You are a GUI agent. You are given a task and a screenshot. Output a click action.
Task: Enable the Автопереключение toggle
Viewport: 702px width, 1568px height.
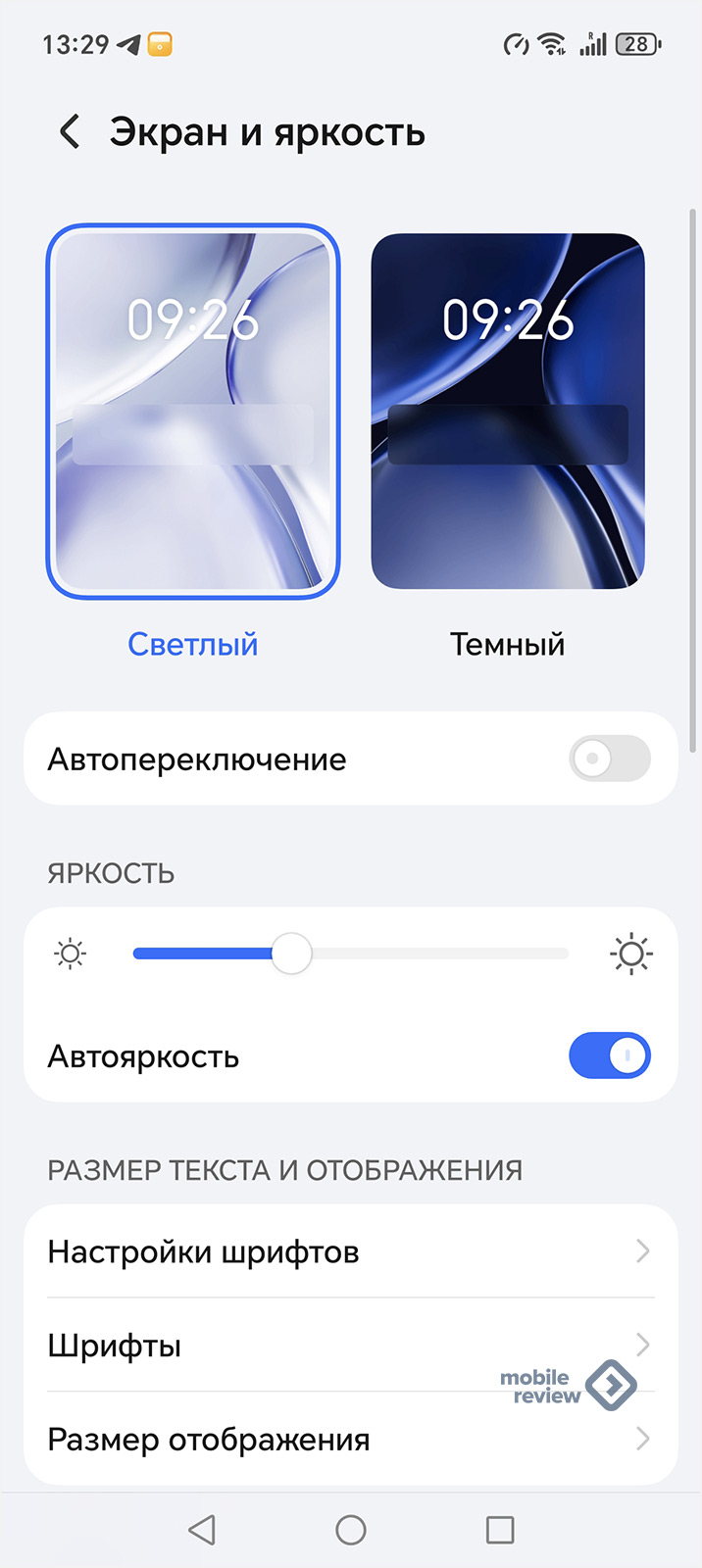click(x=609, y=759)
